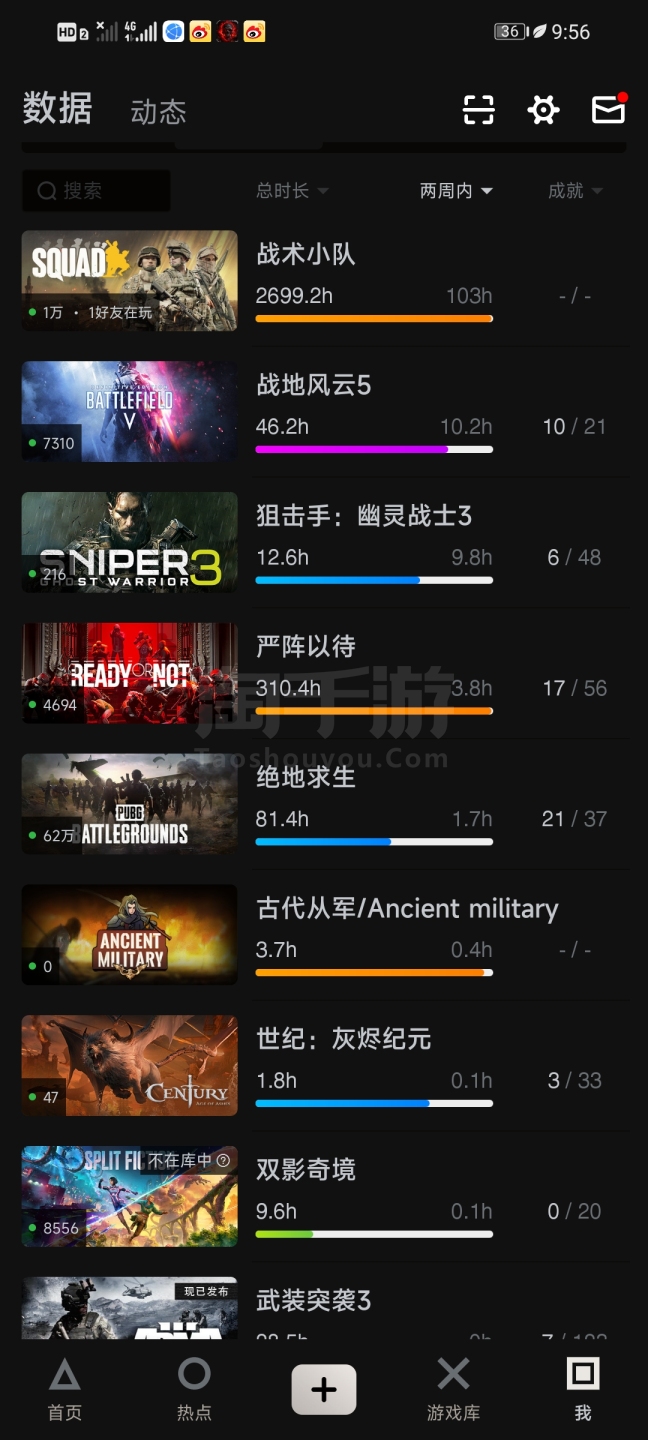The width and height of the screenshot is (648, 1440).
Task: View 绝地求生 game stats
Action: coord(306,778)
